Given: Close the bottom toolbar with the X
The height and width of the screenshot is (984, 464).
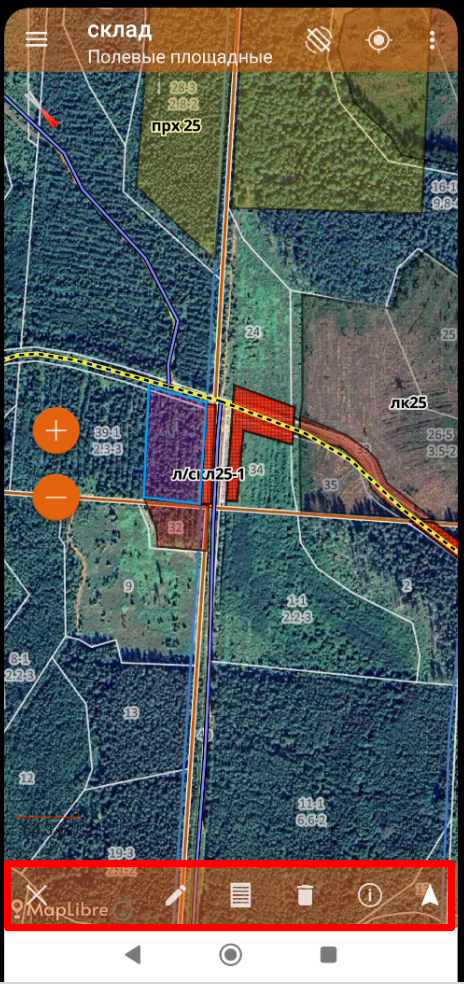Looking at the screenshot, I should [37, 896].
